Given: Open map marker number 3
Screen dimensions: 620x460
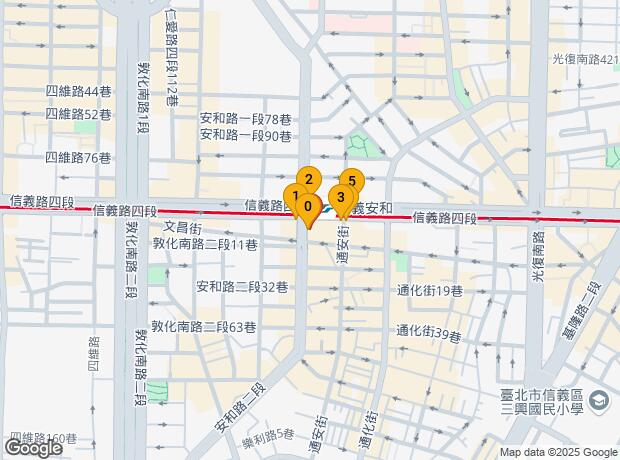Looking at the screenshot, I should 341,198.
